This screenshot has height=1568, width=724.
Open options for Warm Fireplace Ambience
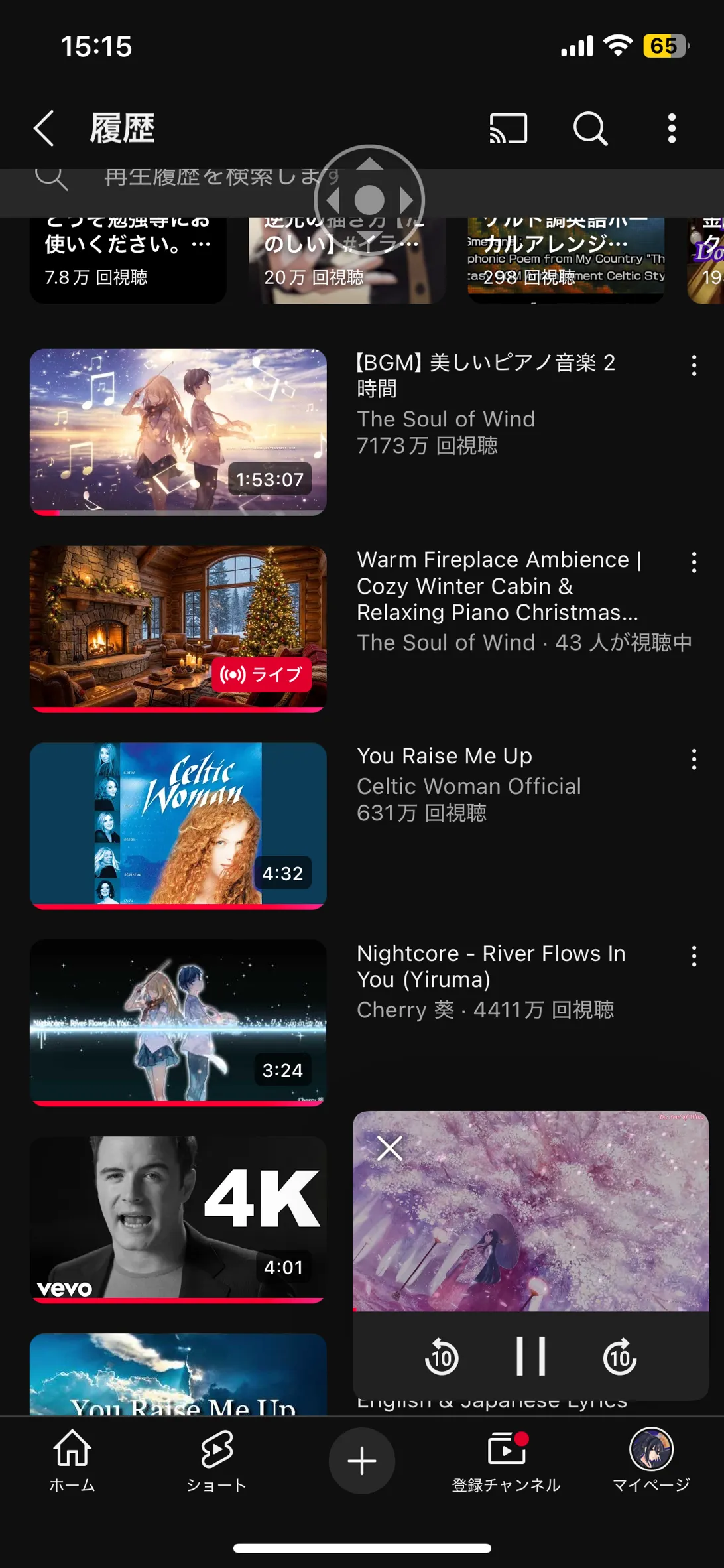tap(694, 562)
